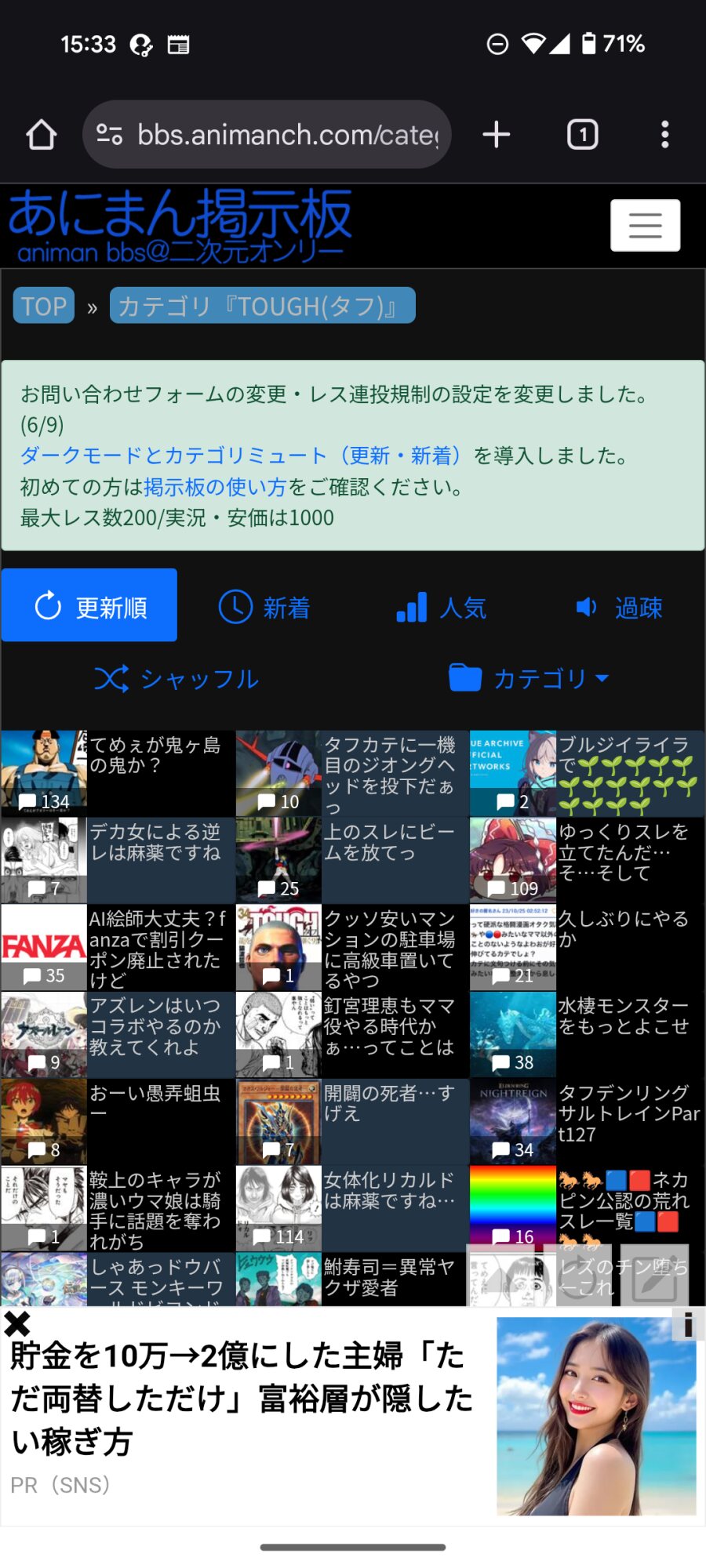Open thread 女体化リカルドは麻薬ですね

tap(352, 1208)
